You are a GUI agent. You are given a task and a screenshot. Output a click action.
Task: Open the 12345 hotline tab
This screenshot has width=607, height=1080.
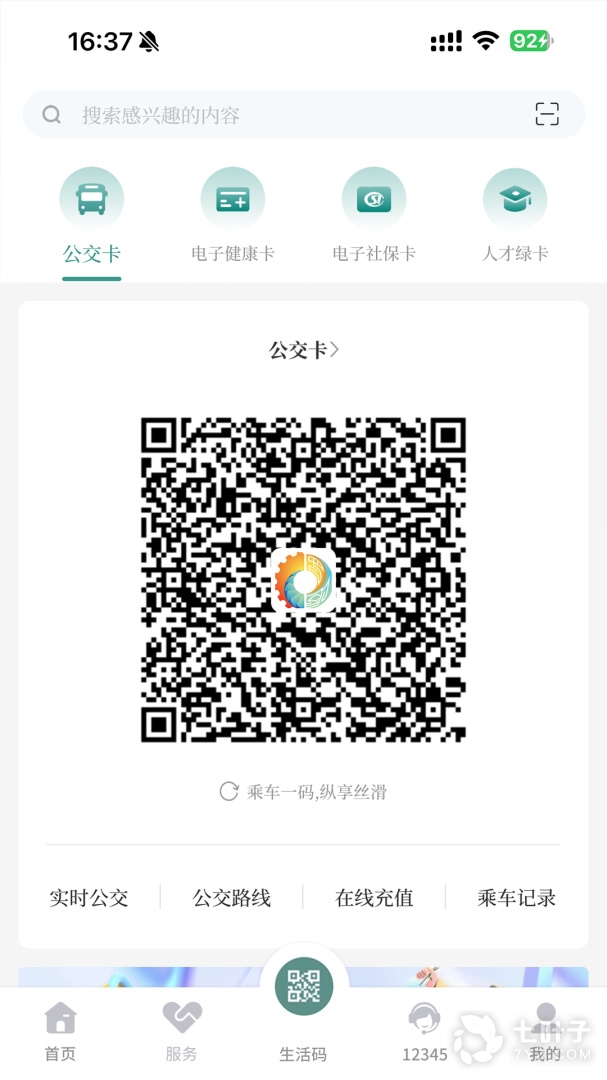425,1032
